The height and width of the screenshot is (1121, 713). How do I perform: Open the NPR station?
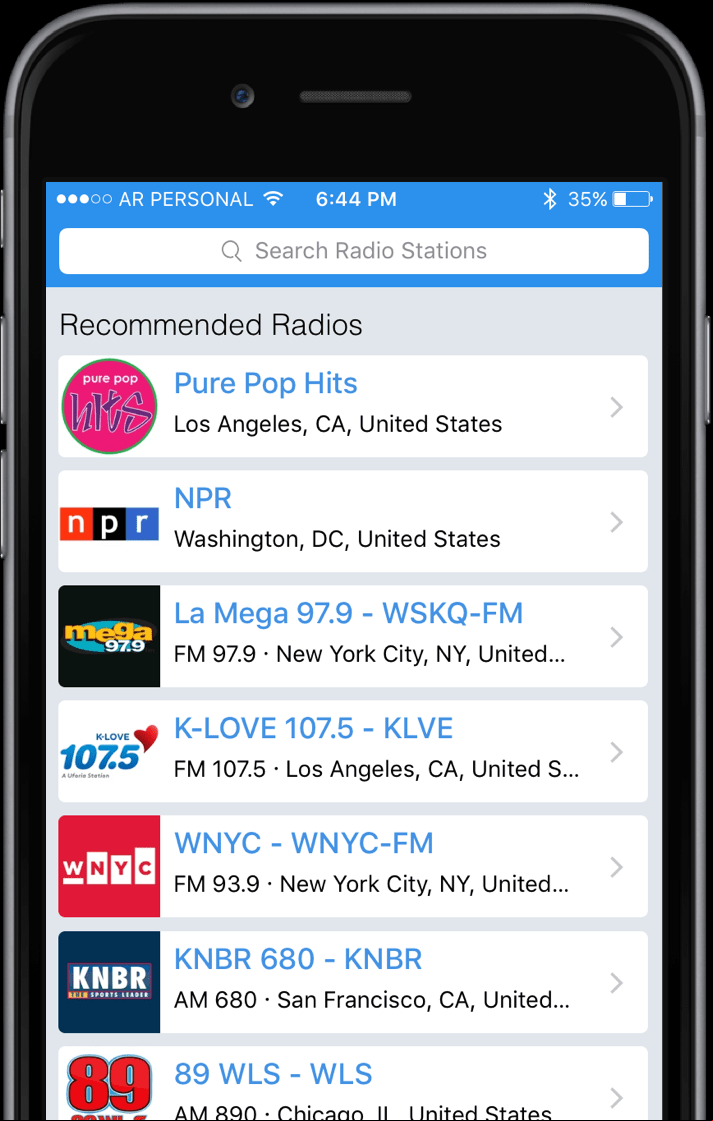(353, 521)
